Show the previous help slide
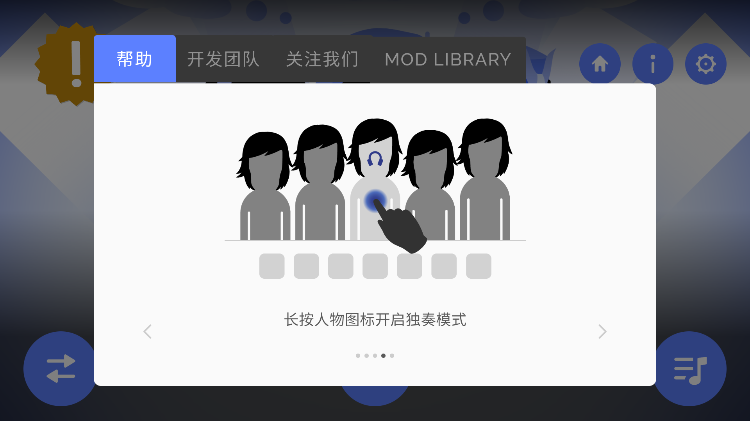The width and height of the screenshot is (750, 421). [x=147, y=331]
